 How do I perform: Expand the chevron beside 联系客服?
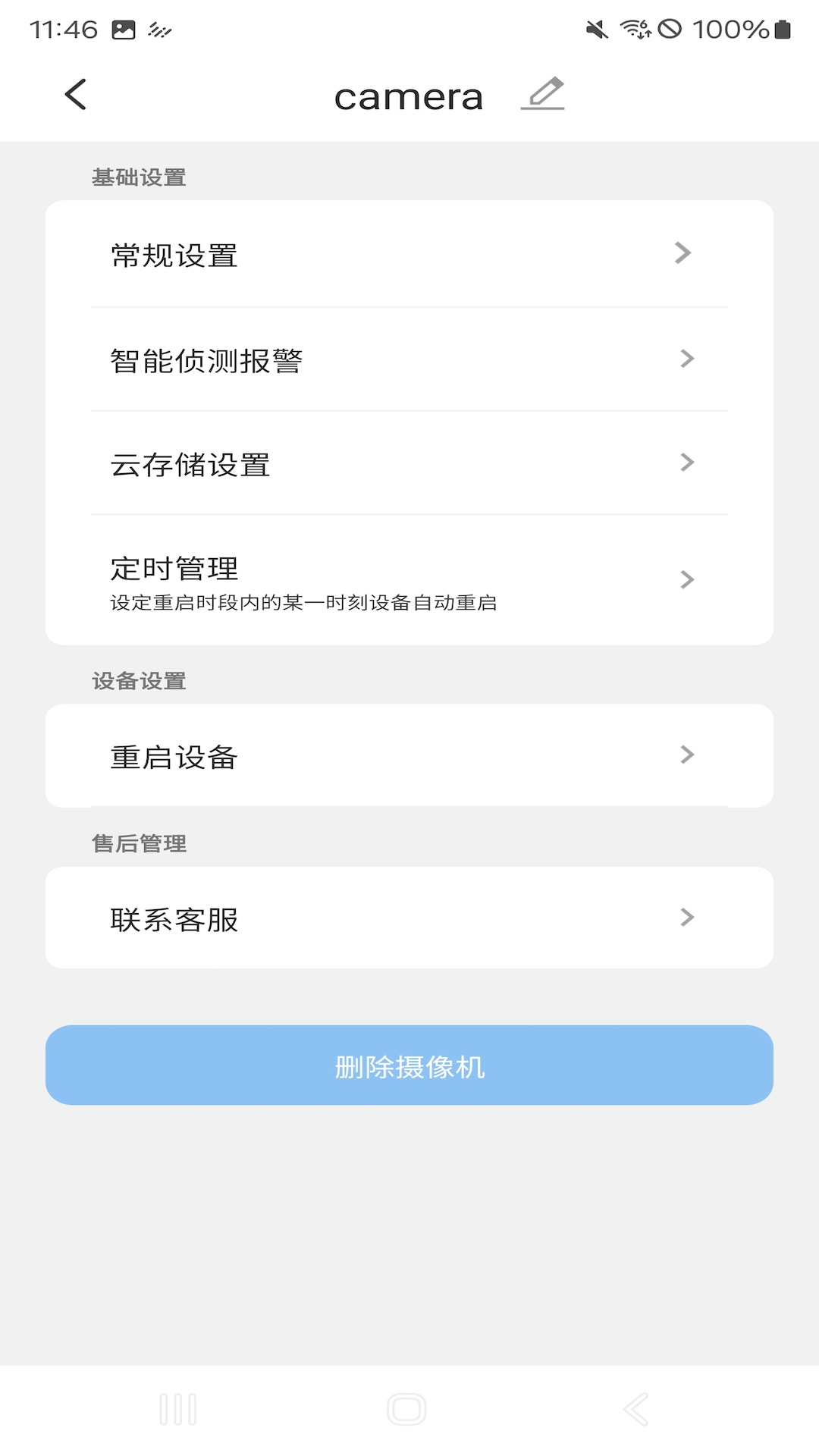point(686,918)
